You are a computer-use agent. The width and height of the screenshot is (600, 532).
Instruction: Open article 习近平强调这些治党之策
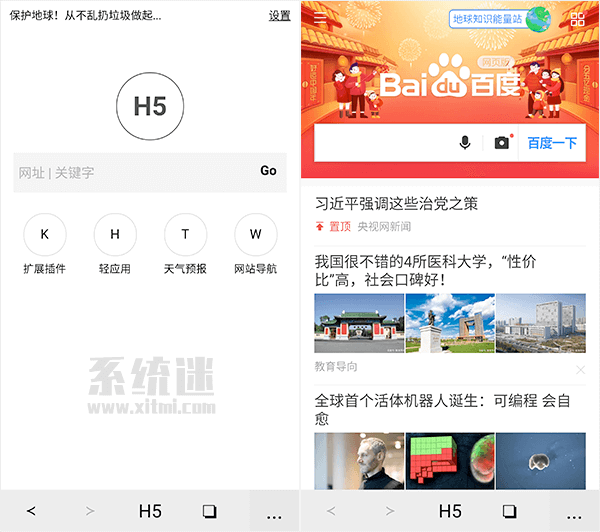tap(396, 204)
